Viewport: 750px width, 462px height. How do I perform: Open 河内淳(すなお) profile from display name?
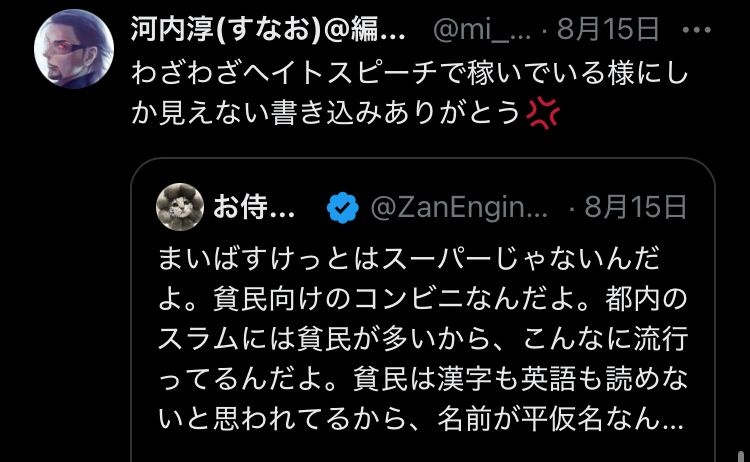coord(267,31)
